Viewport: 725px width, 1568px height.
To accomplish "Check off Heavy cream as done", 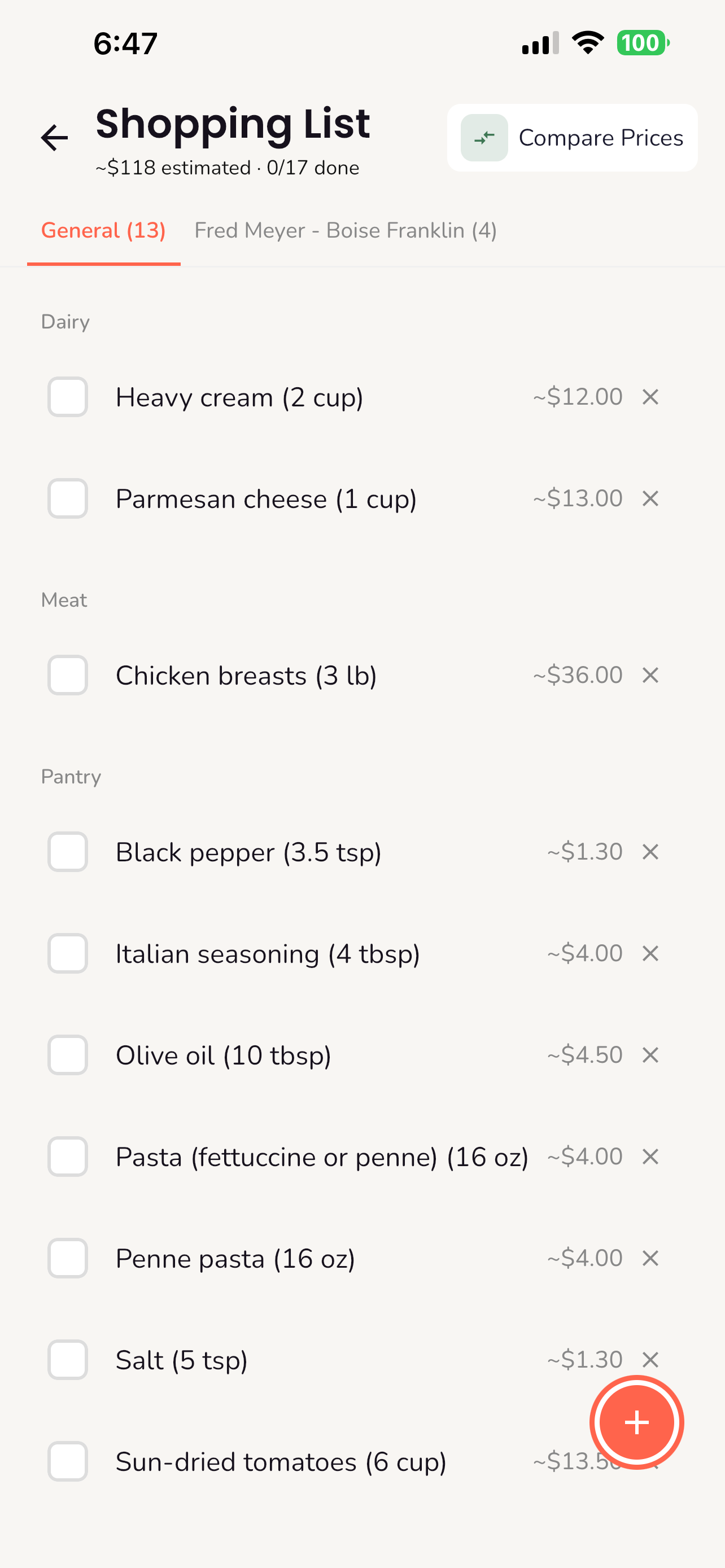I will (x=67, y=397).
